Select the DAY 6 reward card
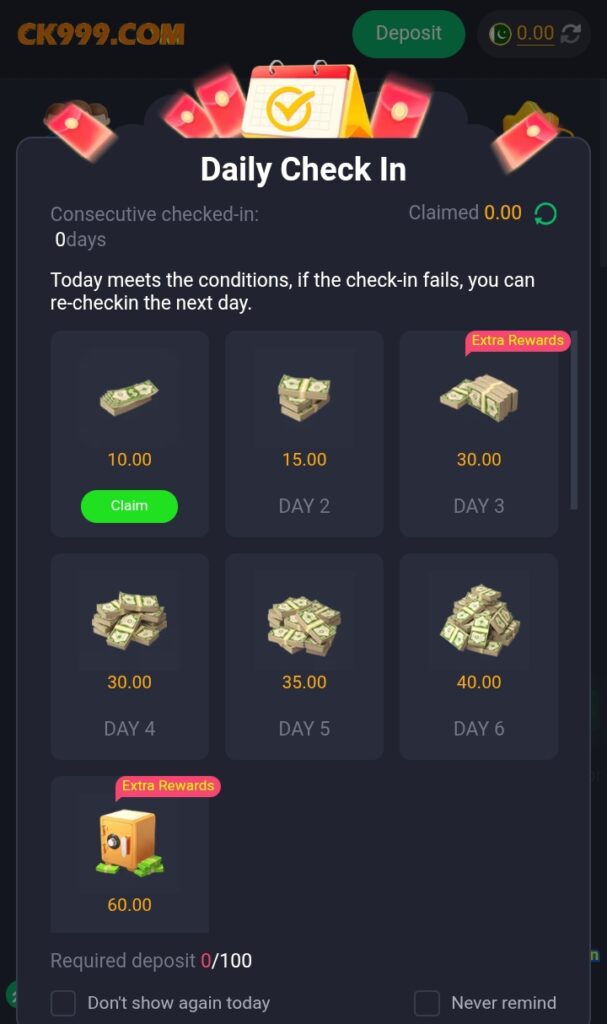 479,656
